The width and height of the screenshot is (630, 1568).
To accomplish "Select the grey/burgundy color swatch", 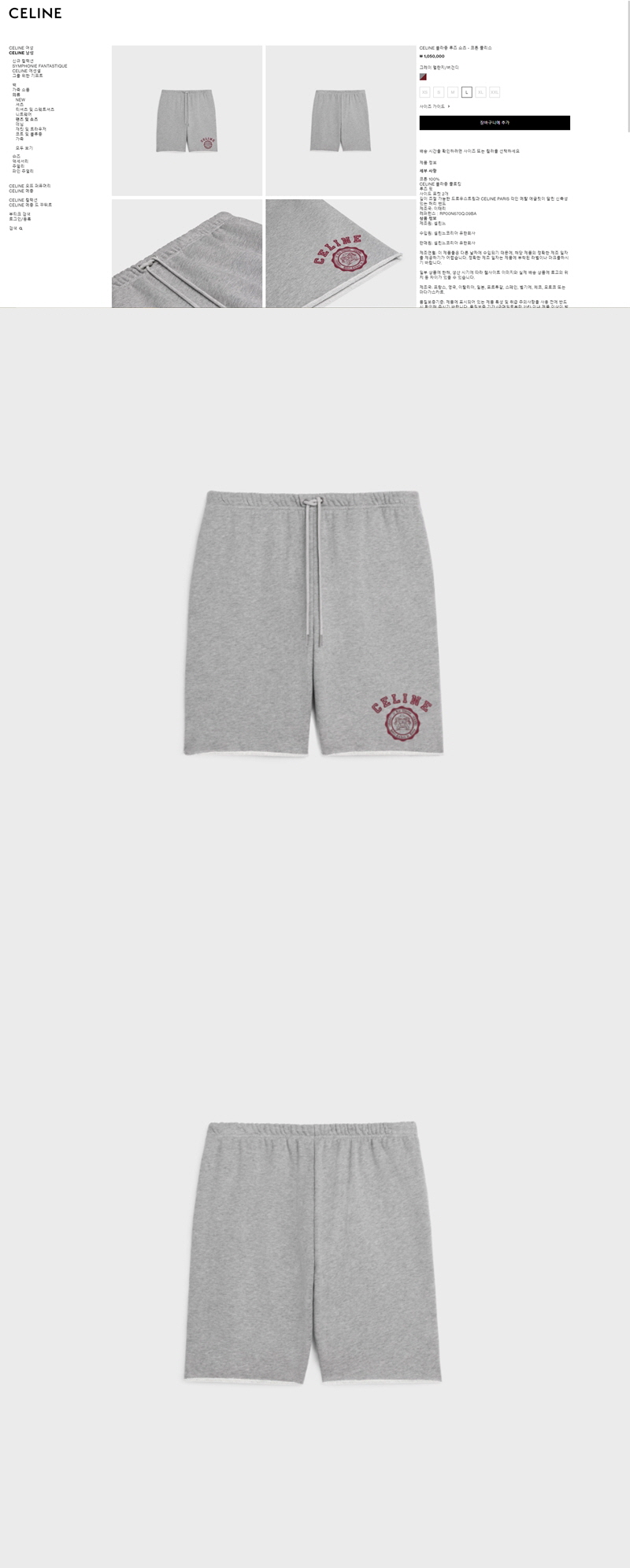I will tap(423, 77).
